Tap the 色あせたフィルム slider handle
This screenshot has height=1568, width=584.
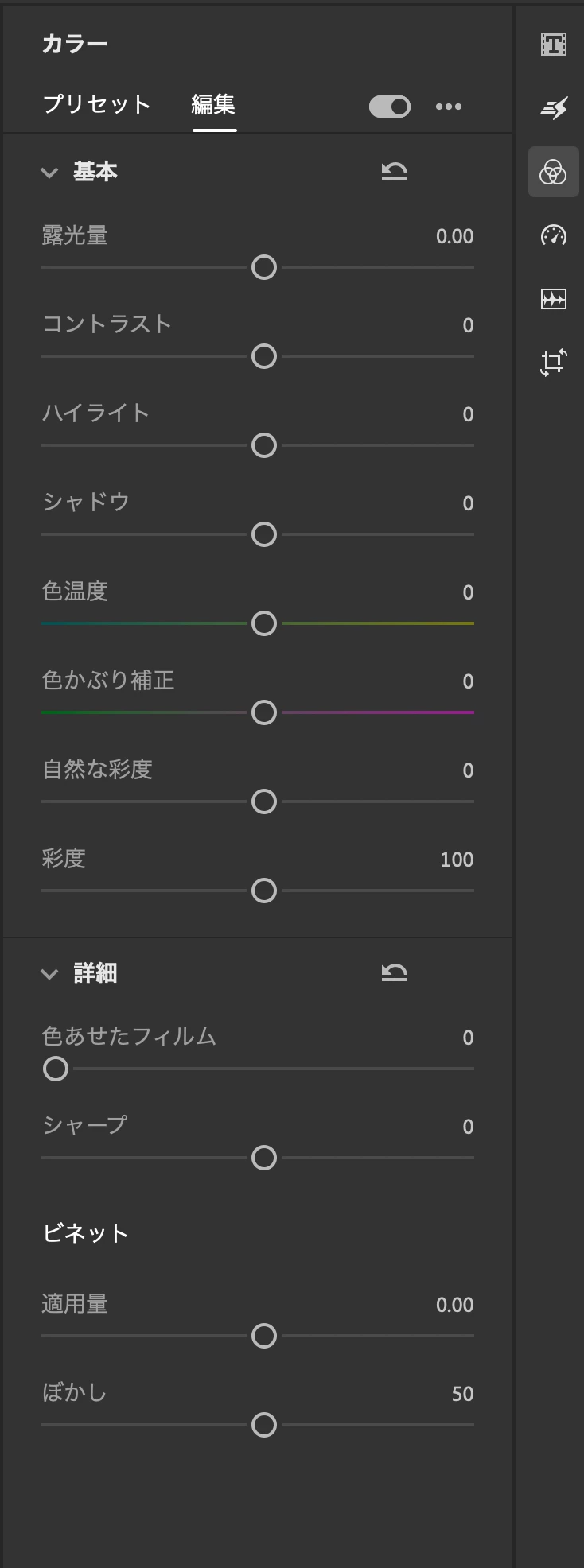[x=56, y=1069]
